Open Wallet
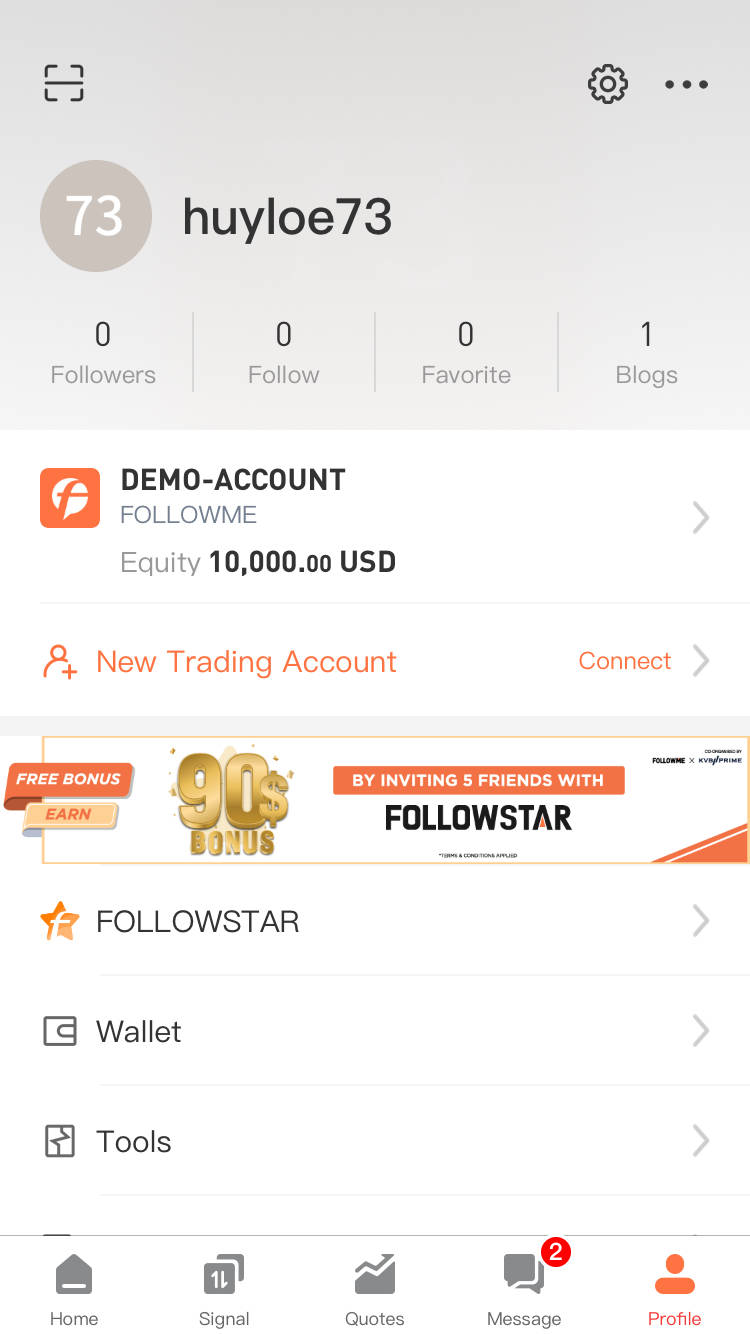Screen dimensions: 750x1334 (375, 1031)
